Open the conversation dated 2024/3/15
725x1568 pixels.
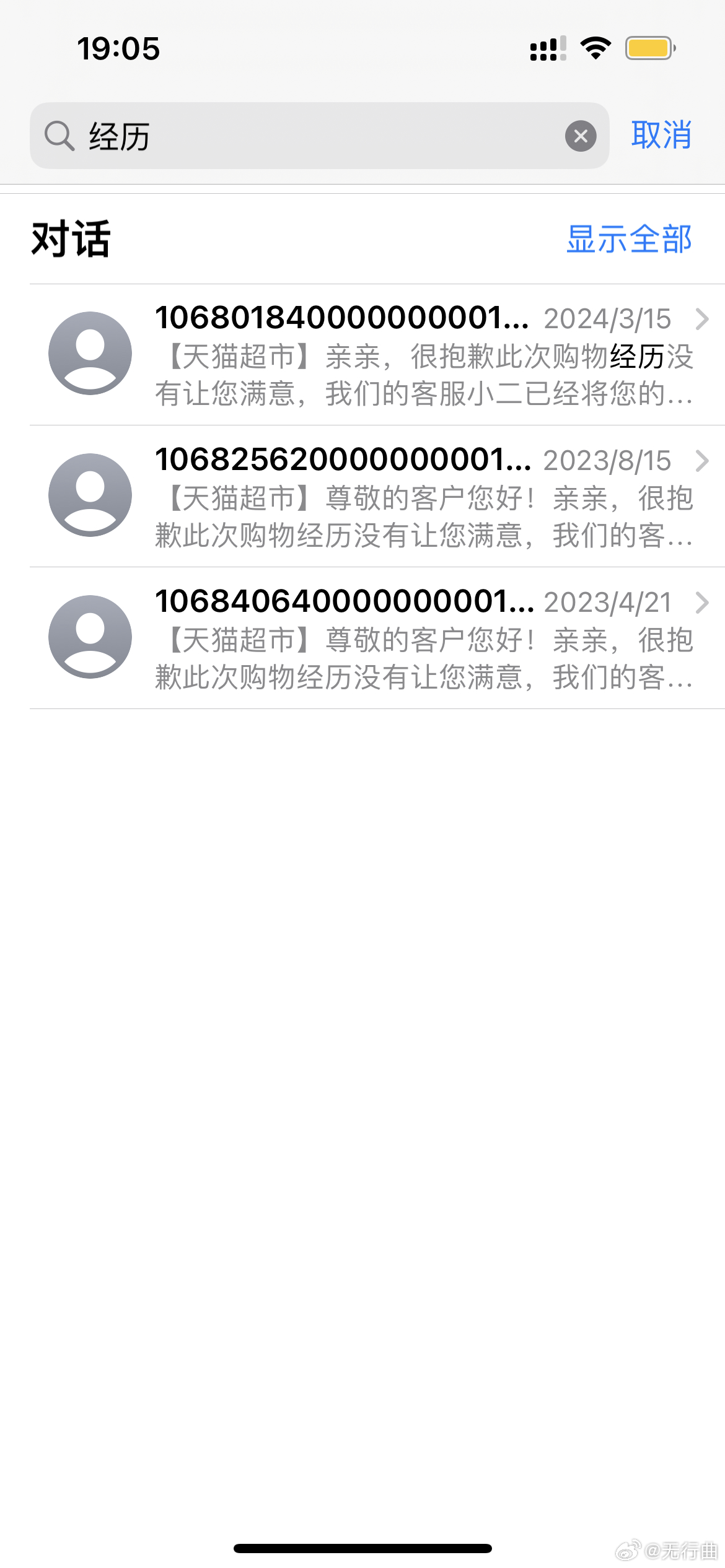pos(377,355)
